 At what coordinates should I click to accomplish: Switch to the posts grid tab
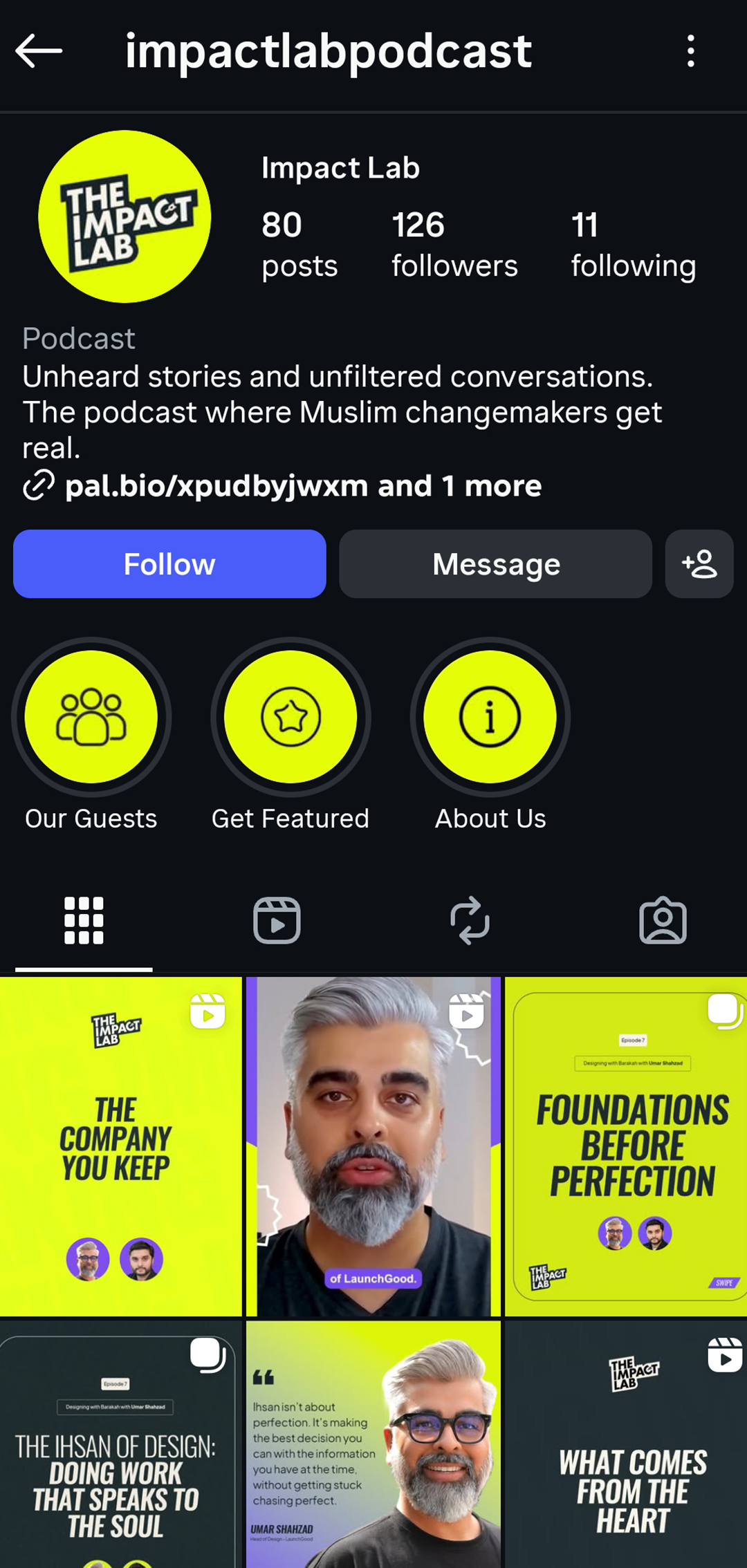point(84,920)
